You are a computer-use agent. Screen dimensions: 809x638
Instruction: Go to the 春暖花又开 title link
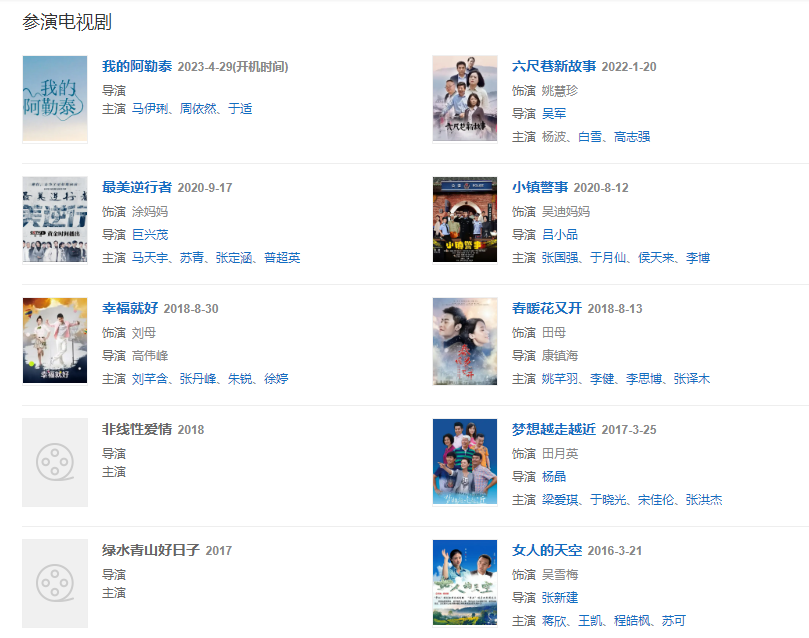547,308
